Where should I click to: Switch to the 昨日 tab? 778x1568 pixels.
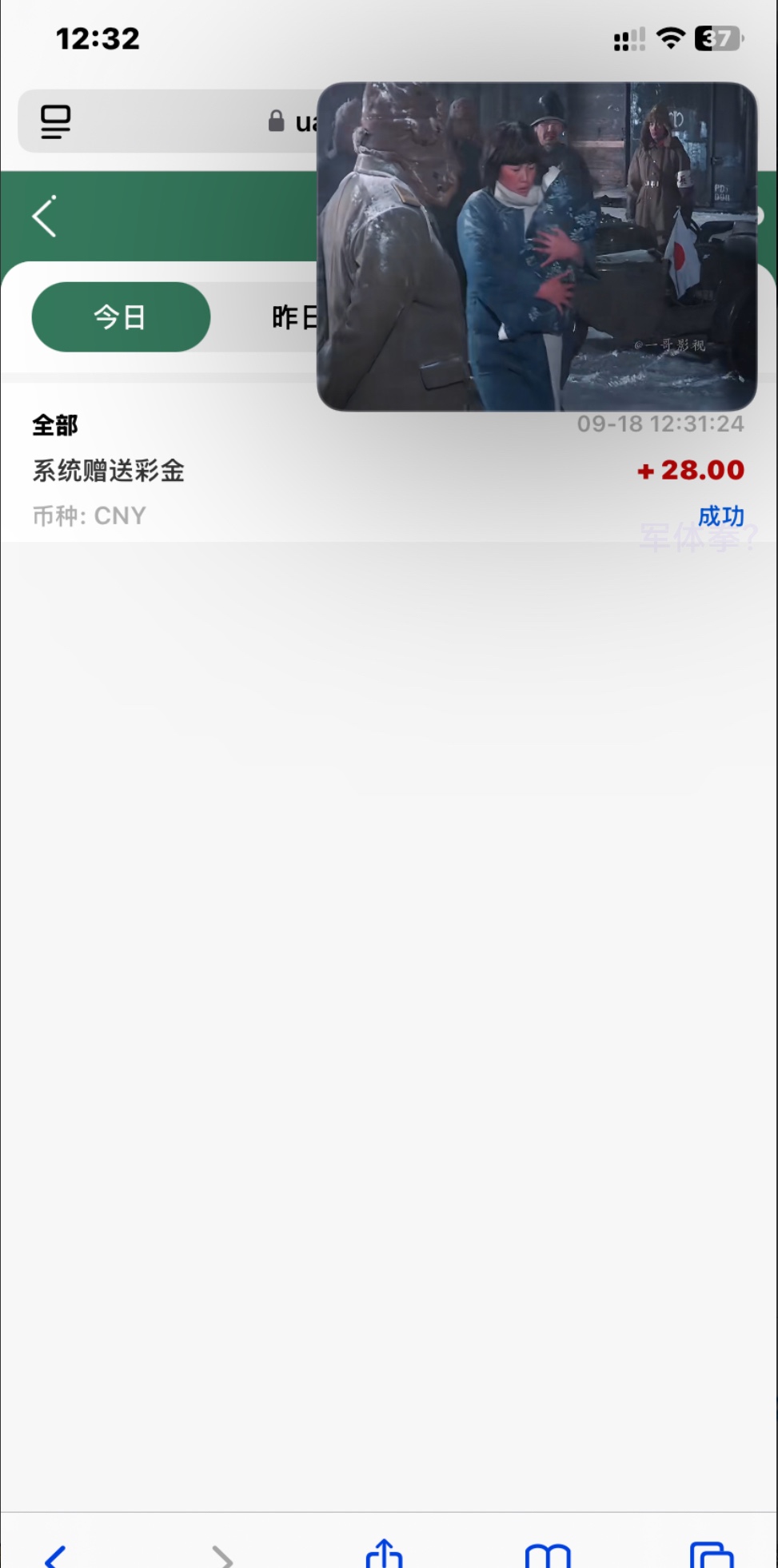pyautogui.click(x=293, y=317)
